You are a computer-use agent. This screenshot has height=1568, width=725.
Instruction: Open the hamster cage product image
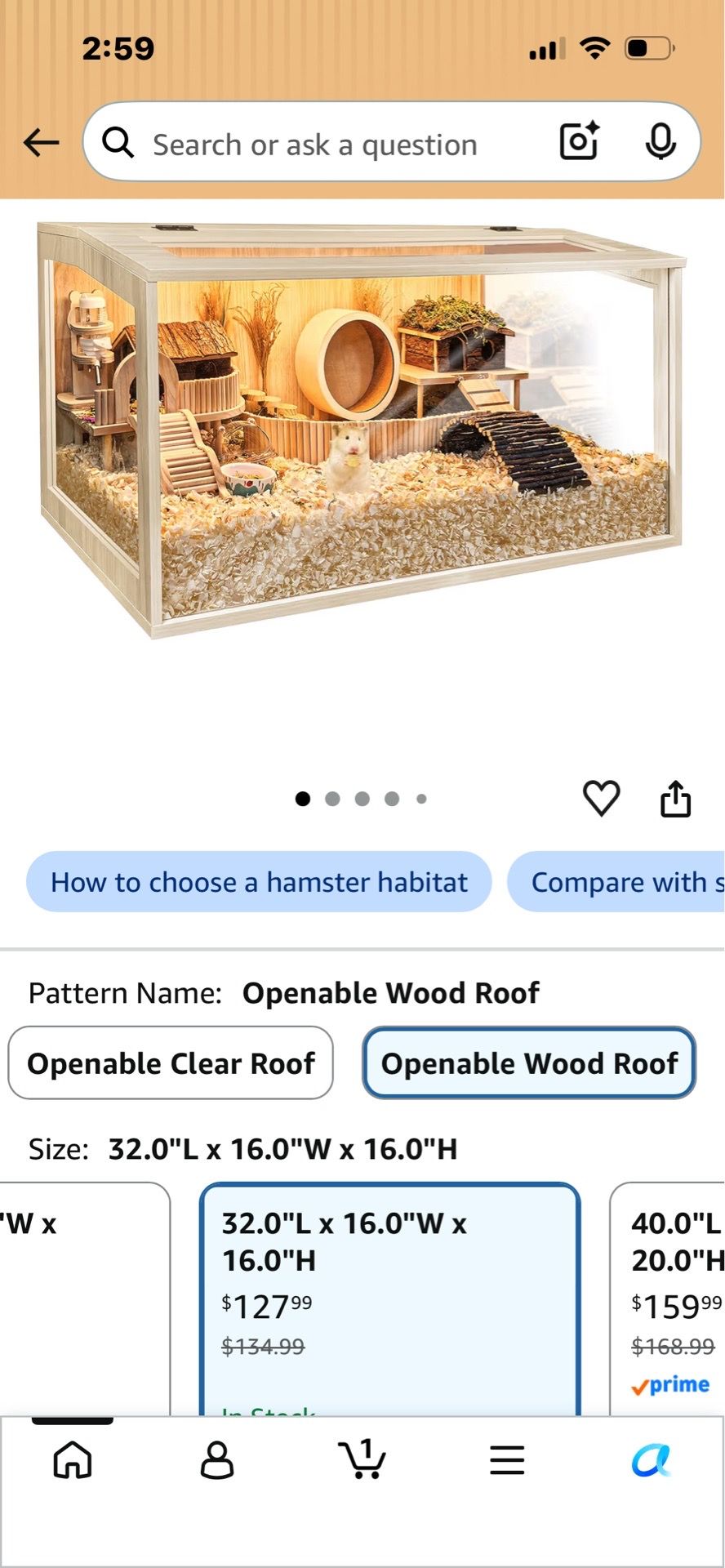pos(362,429)
